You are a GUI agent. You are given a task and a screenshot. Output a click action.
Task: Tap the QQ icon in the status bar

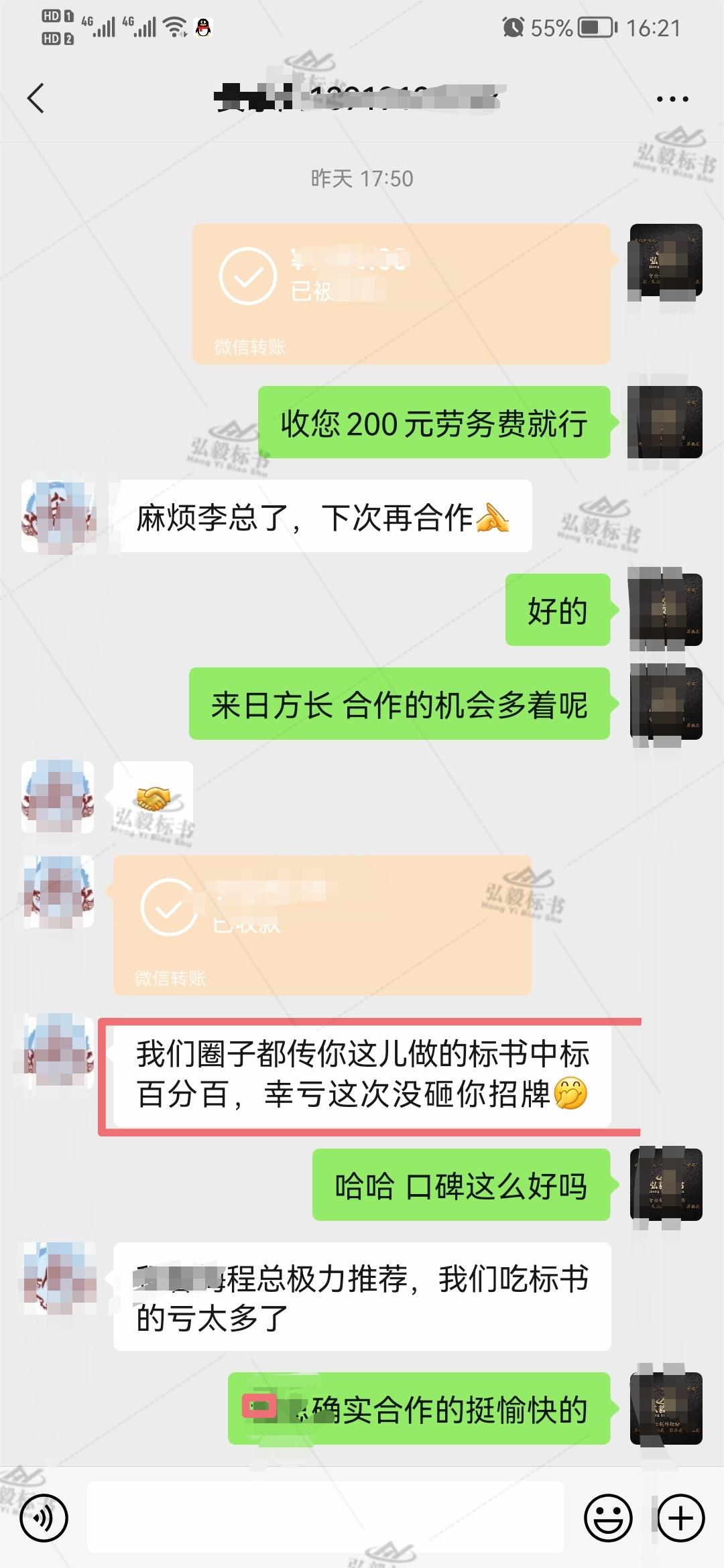202,27
